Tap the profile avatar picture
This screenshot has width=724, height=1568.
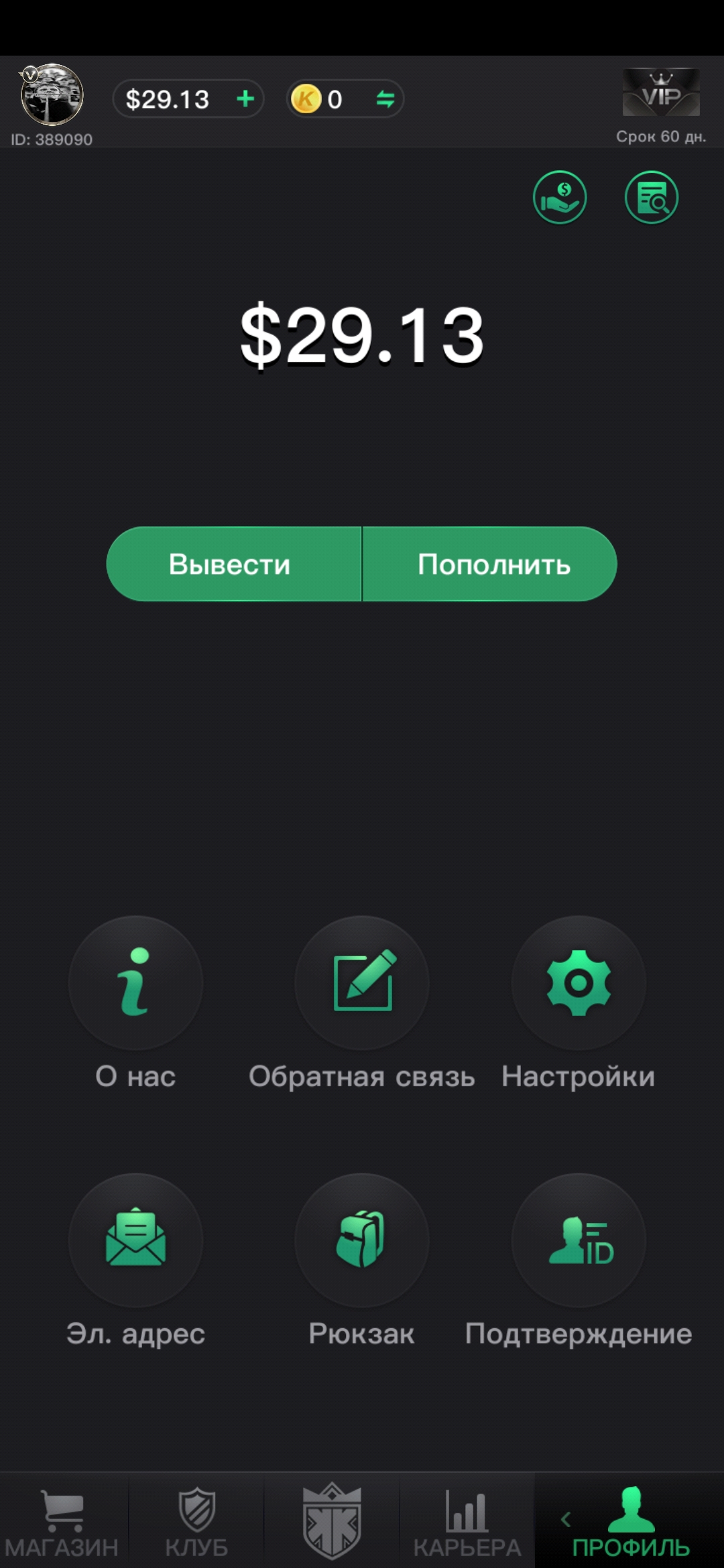[x=52, y=95]
